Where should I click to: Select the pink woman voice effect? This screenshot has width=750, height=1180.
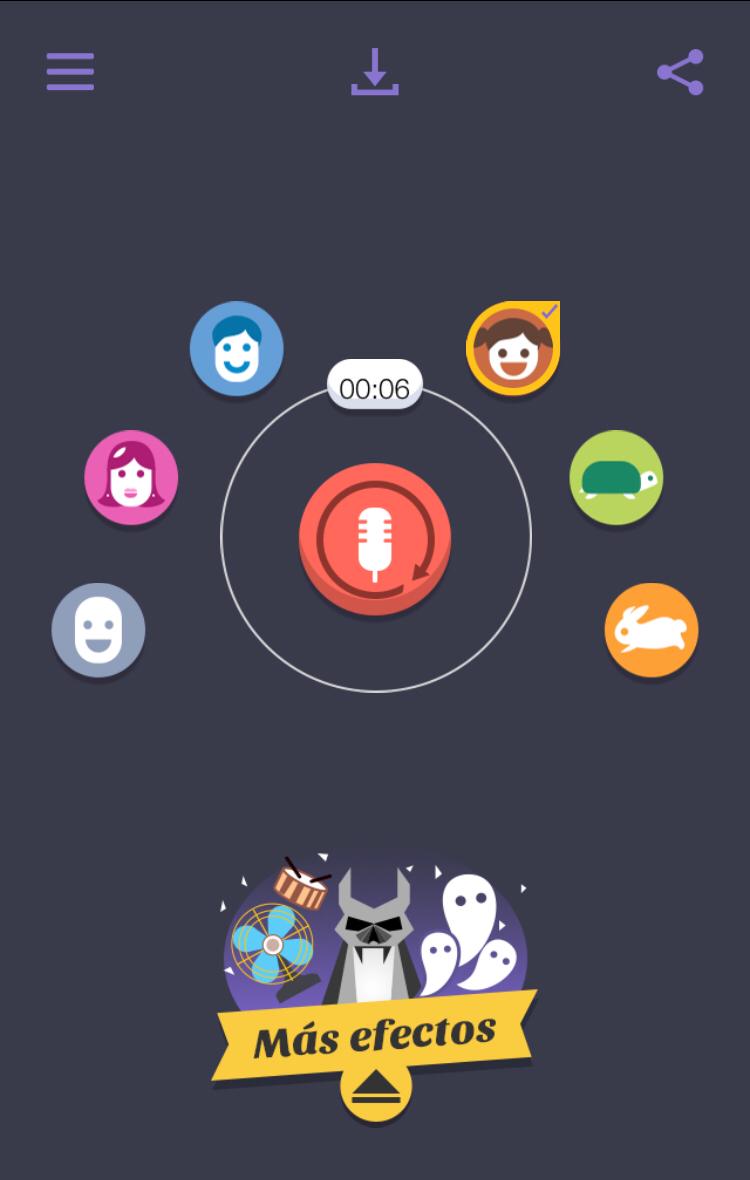click(131, 477)
